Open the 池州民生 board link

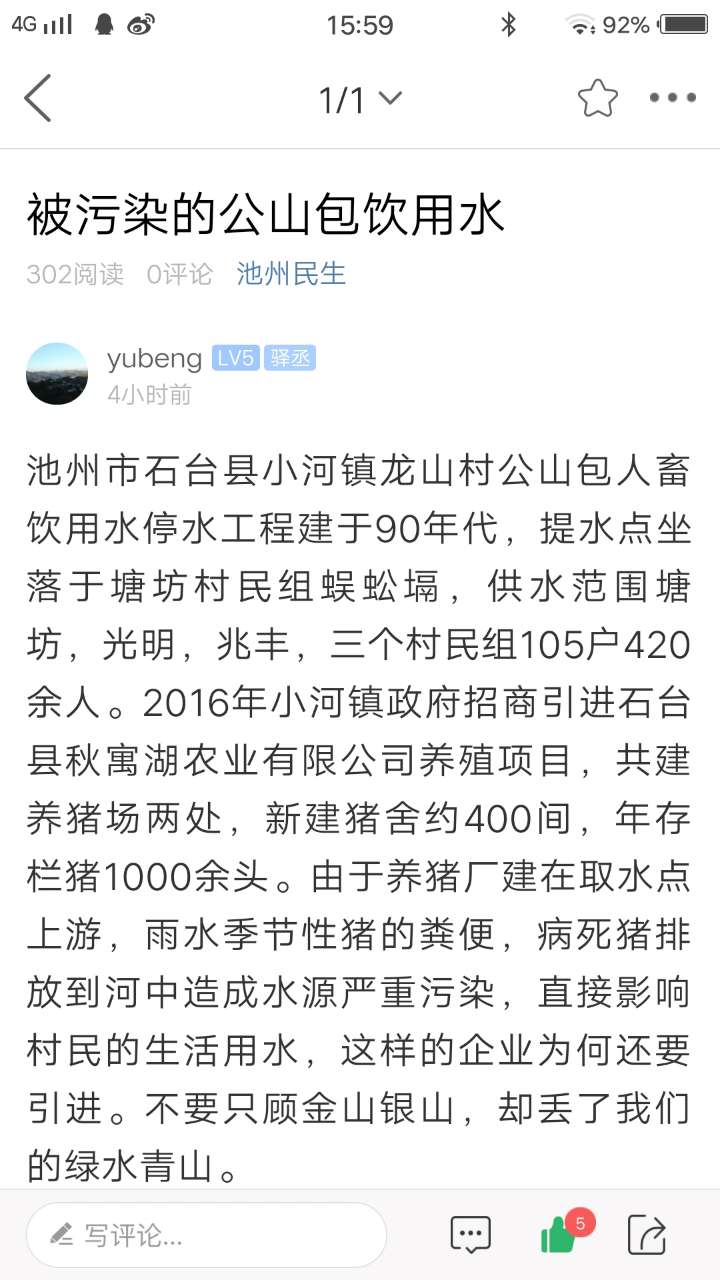point(291,274)
